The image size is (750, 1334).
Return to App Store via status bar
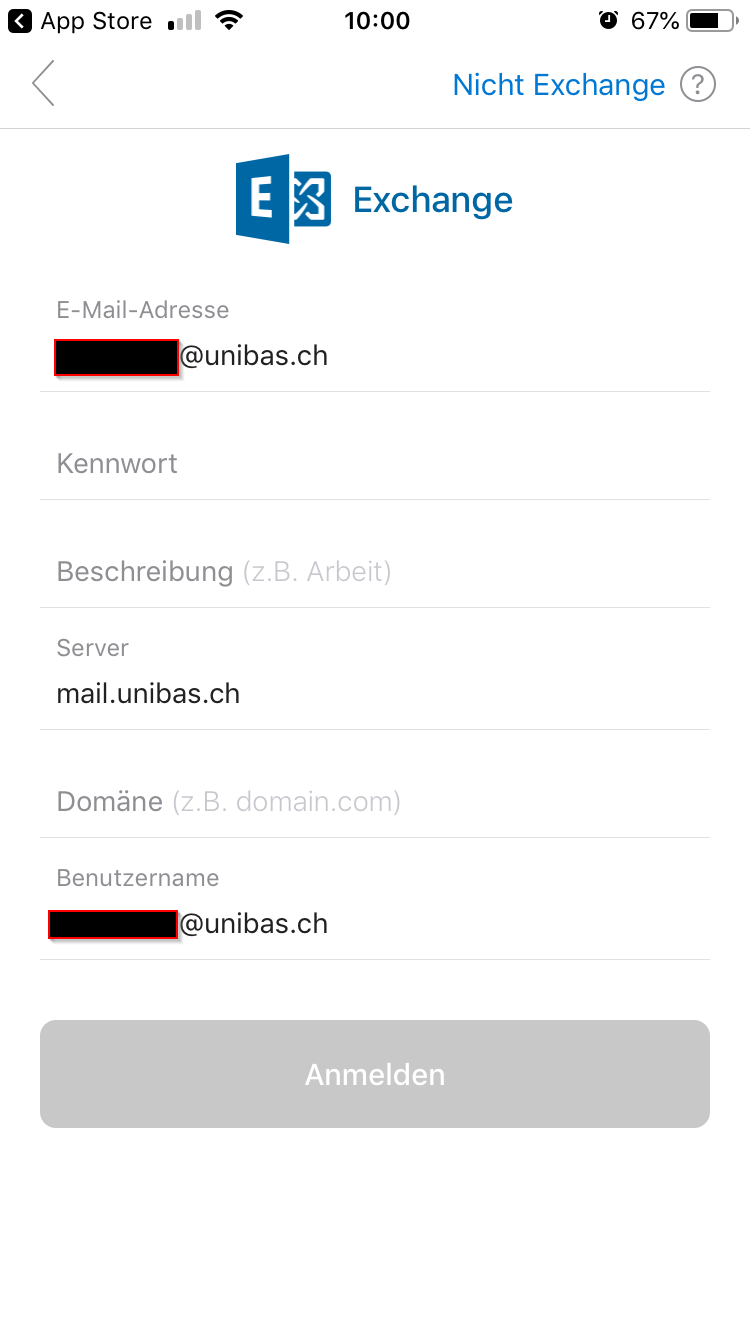[80, 21]
